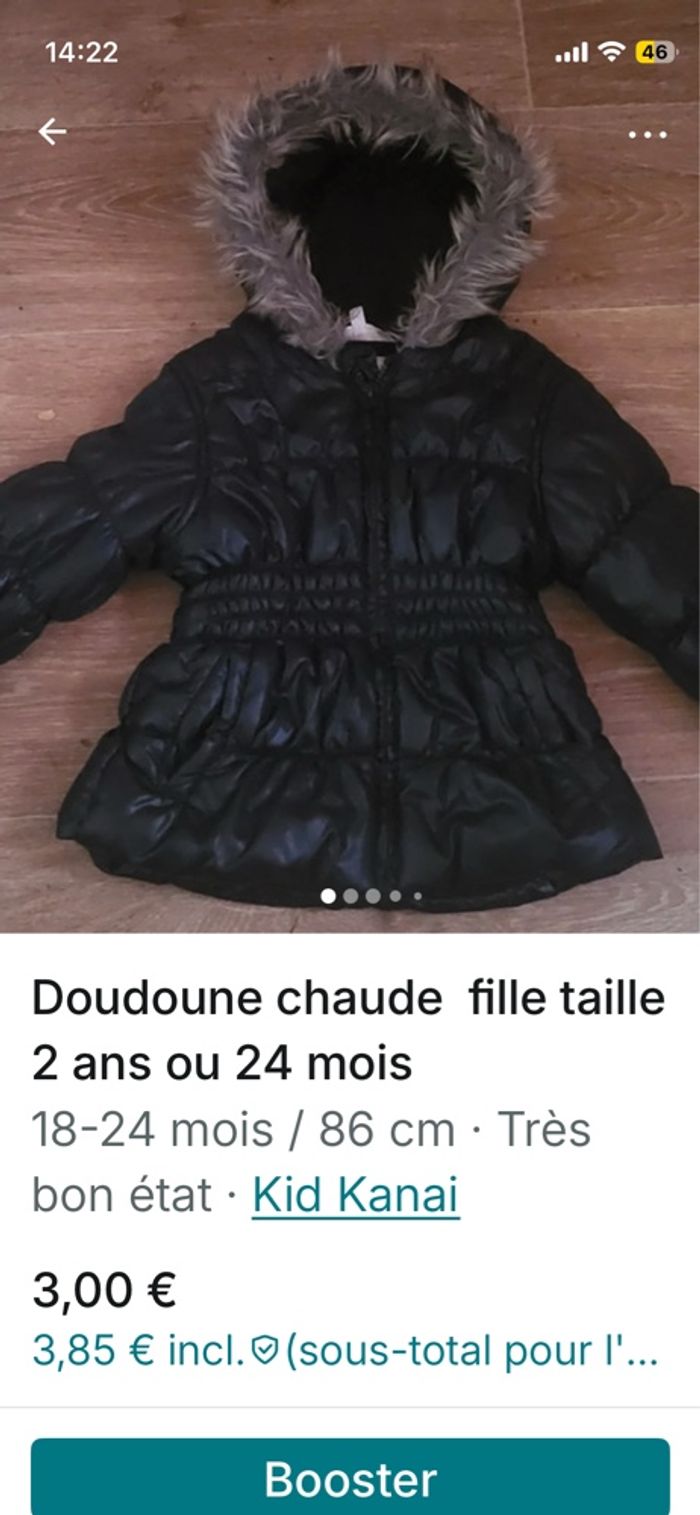This screenshot has height=1515, width=700.
Task: Open the Kid Kanai brand link
Action: [355, 1194]
